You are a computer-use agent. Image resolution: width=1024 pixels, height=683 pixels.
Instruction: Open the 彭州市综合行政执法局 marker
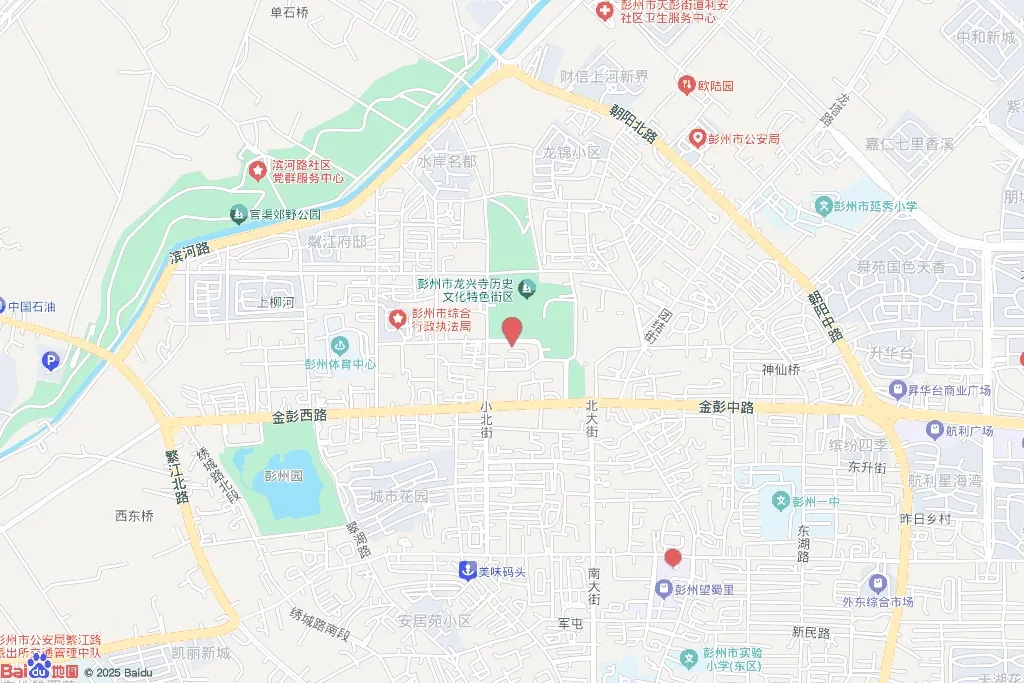(x=398, y=319)
